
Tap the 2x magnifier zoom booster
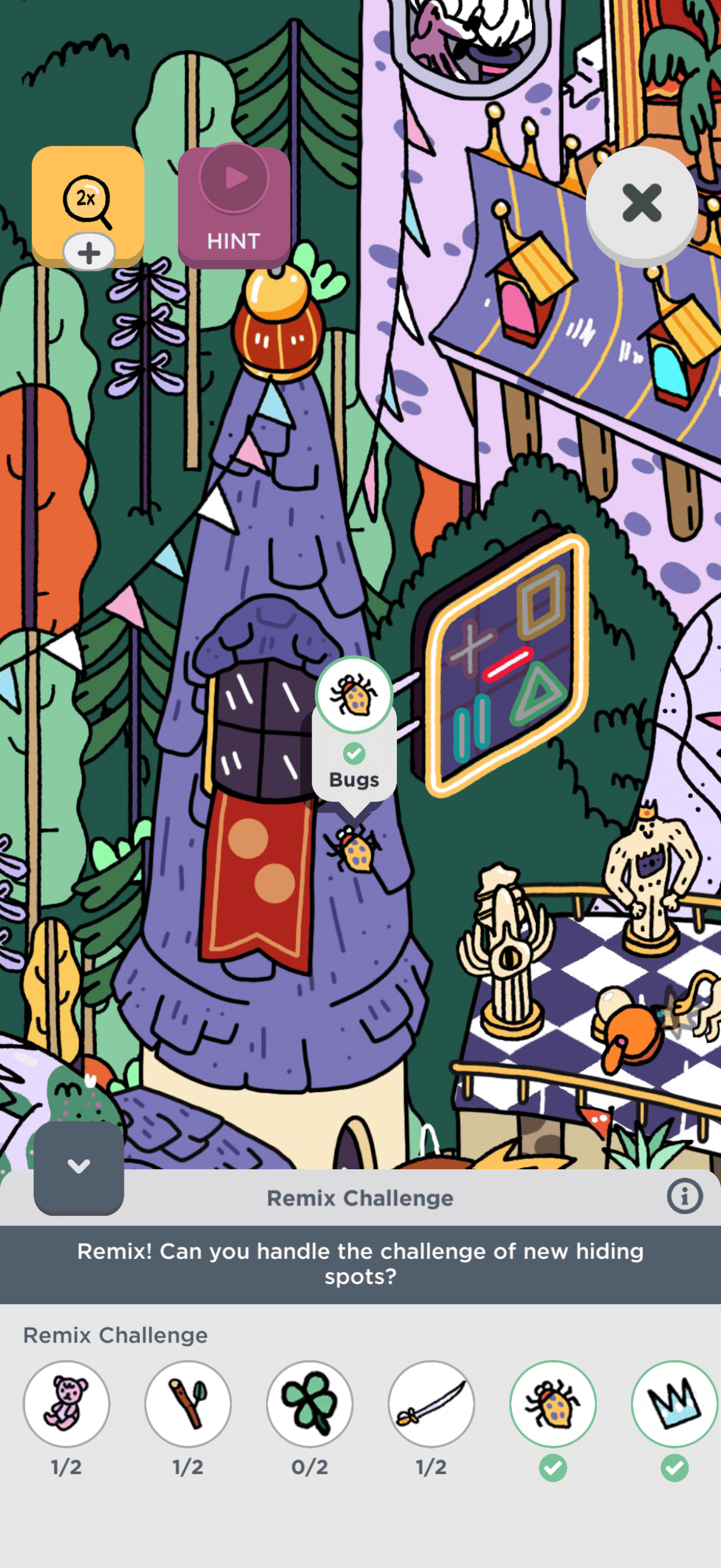point(88,206)
